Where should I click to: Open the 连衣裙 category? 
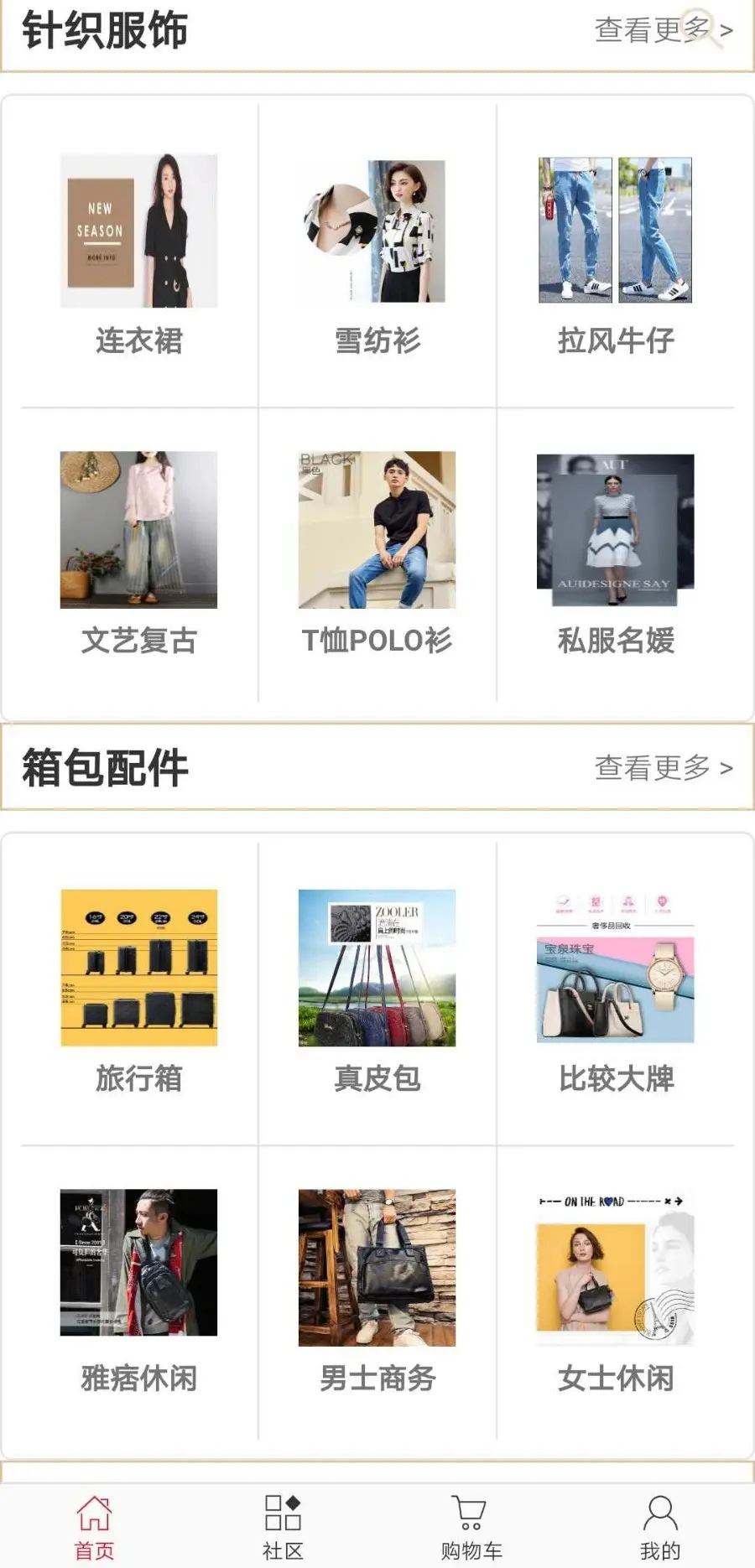pyautogui.click(x=138, y=252)
